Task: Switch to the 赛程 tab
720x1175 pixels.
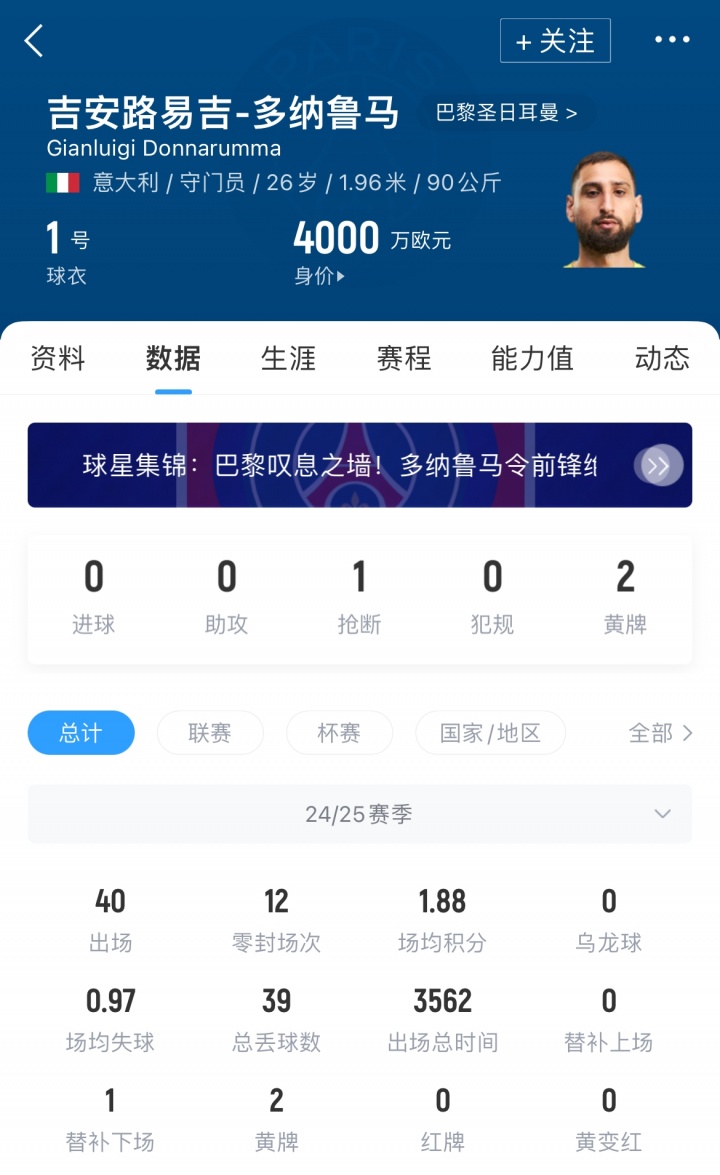Action: [x=404, y=358]
